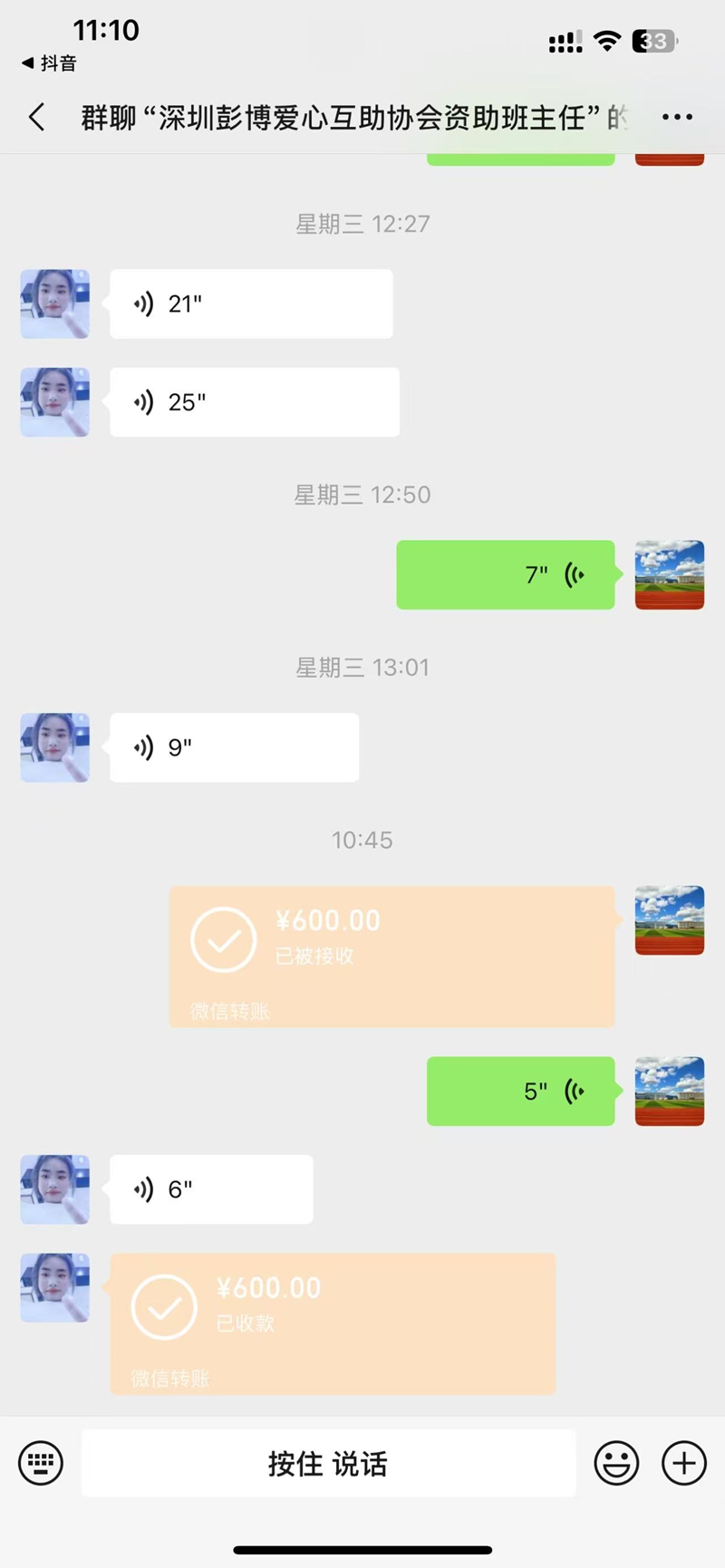
Task: Open the chat's three-dot more menu
Action: click(677, 117)
